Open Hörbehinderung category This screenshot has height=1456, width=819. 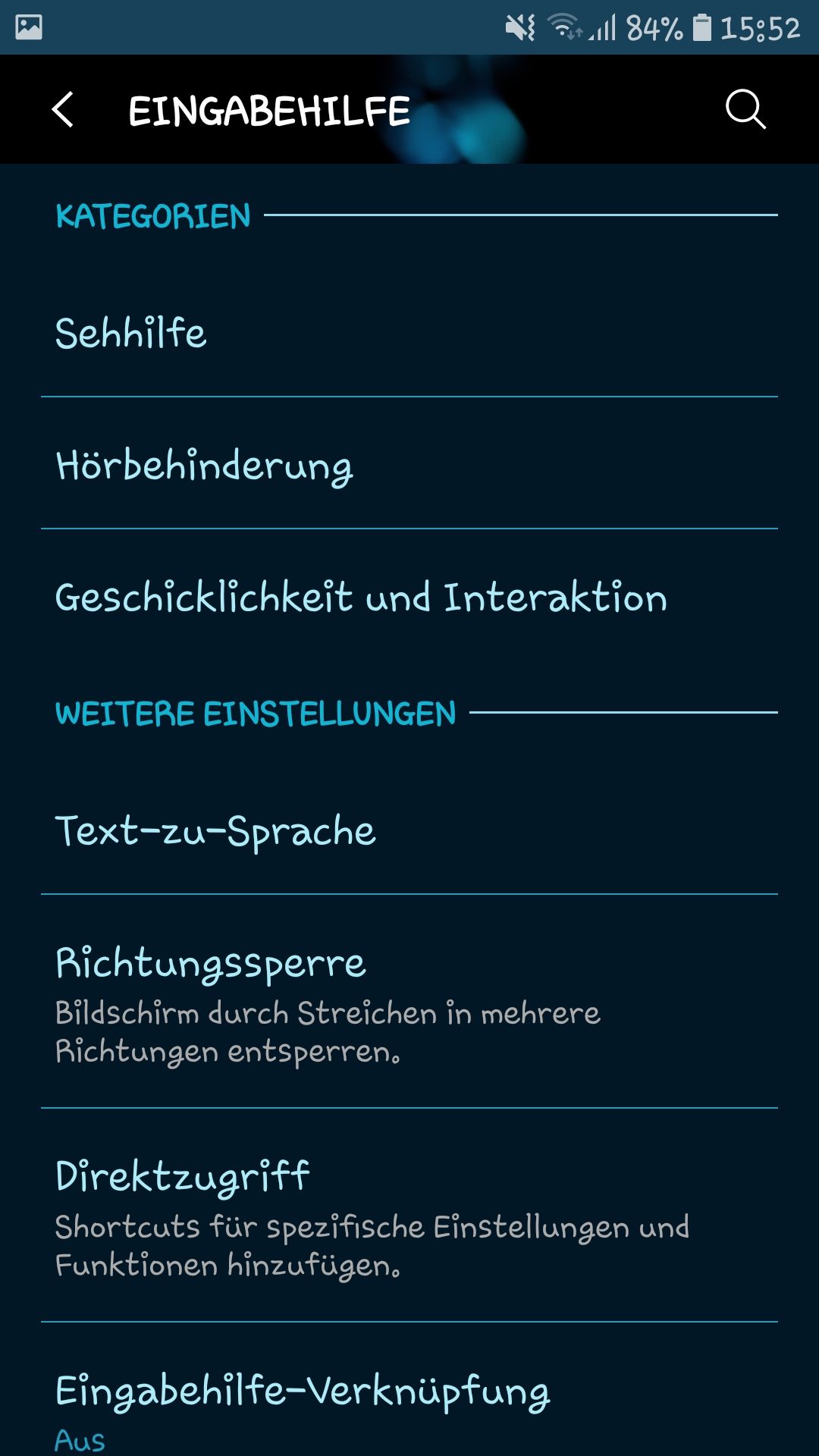pyautogui.click(x=409, y=464)
